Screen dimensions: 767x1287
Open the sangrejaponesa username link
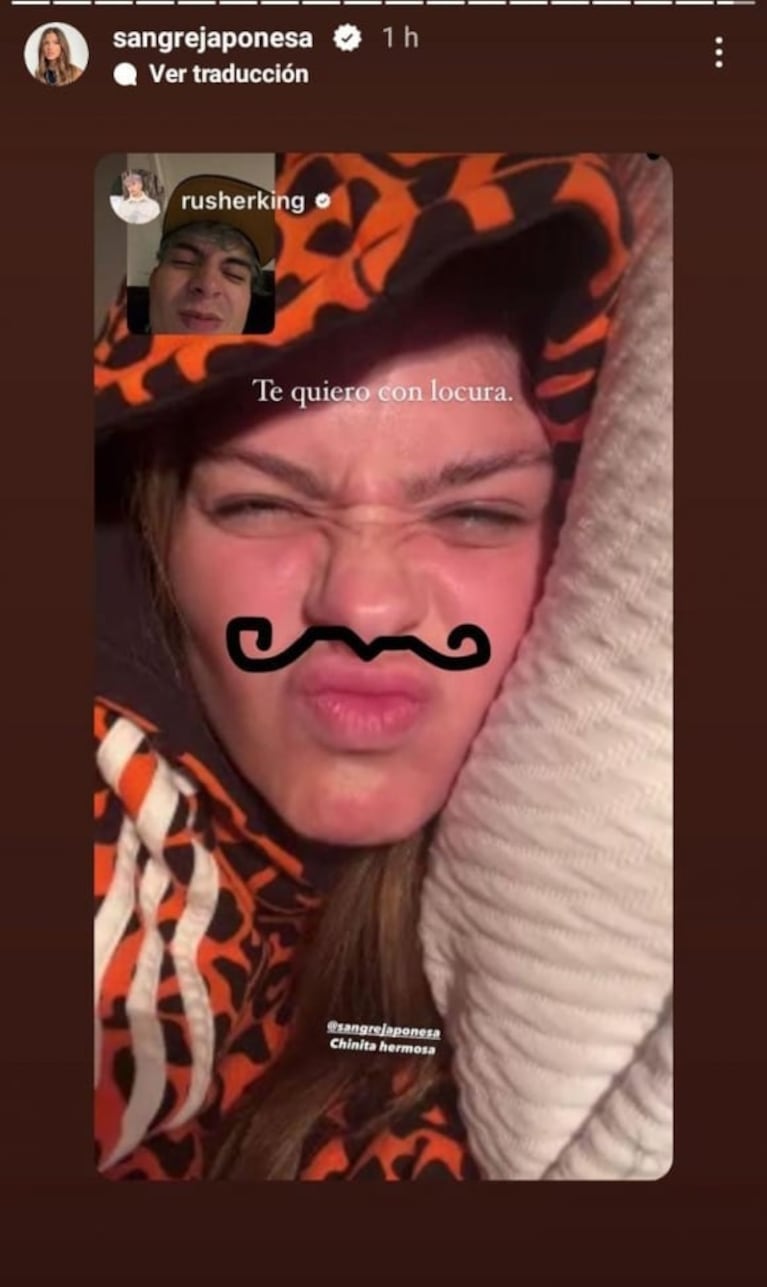click(212, 39)
